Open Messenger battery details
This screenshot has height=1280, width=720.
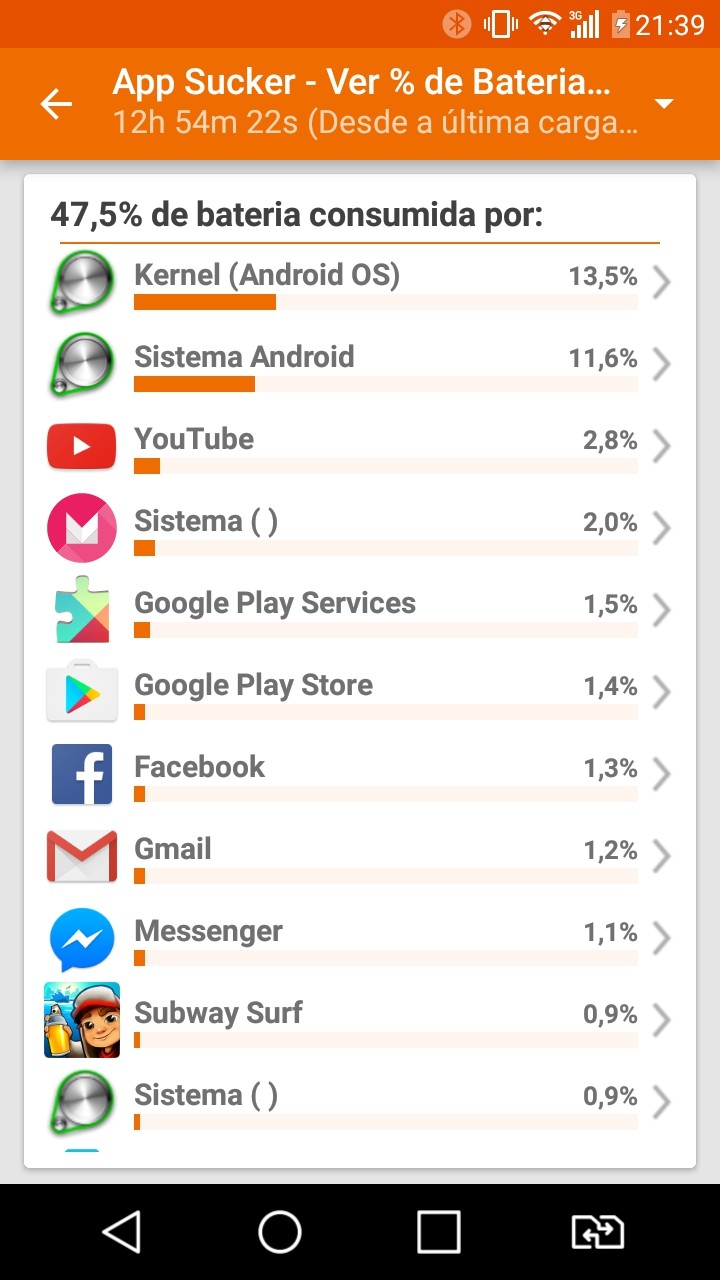pyautogui.click(x=360, y=940)
